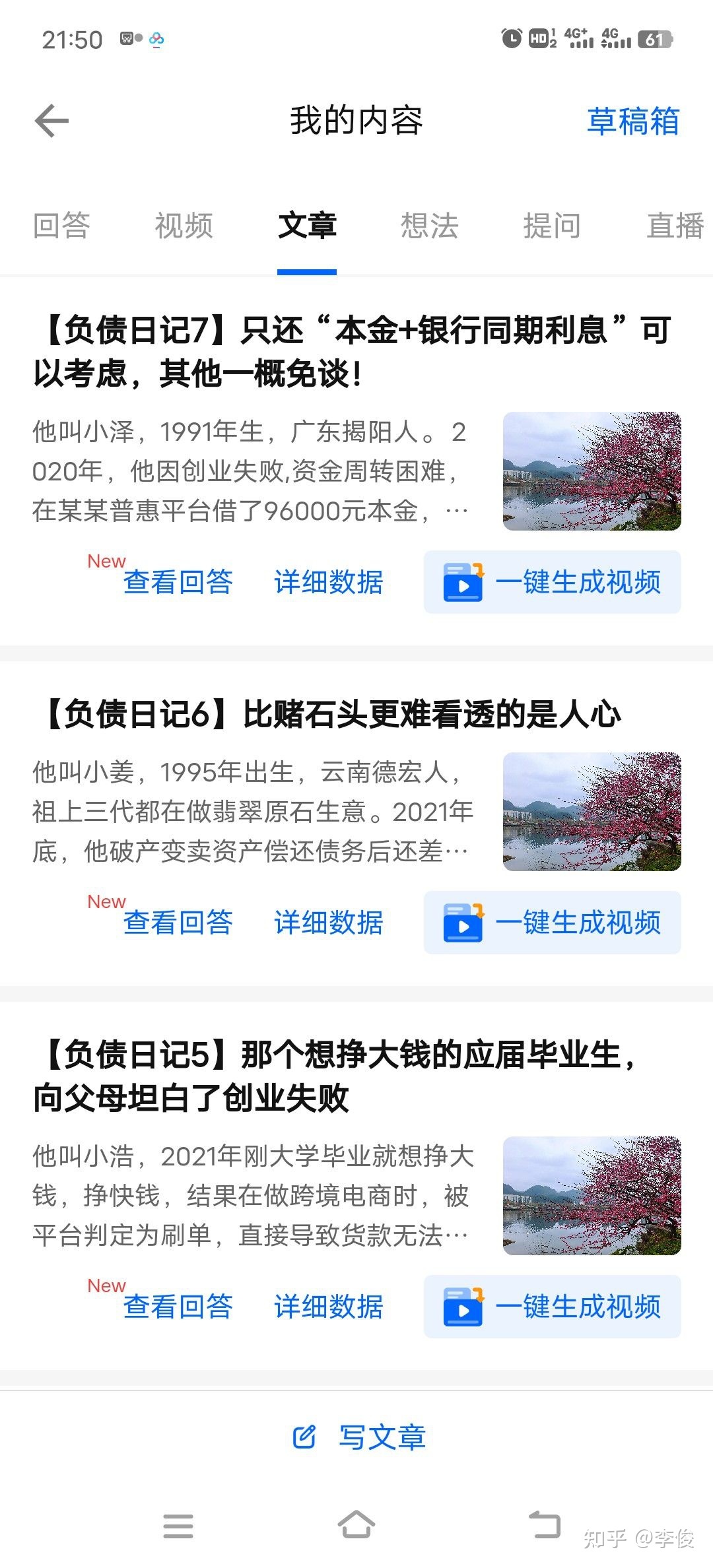
Task: Select the 想法 tab
Action: pos(430,226)
